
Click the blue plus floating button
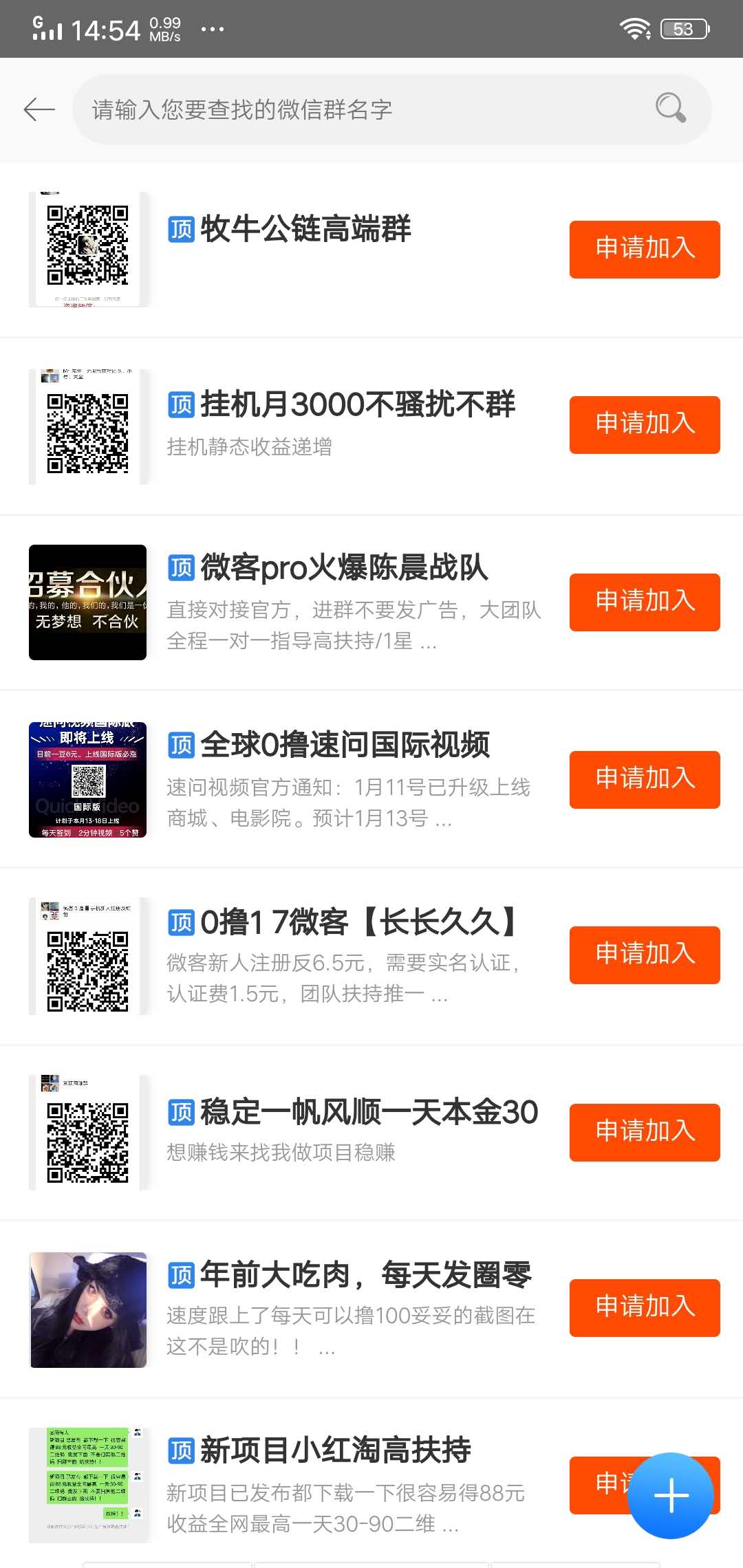671,1494
